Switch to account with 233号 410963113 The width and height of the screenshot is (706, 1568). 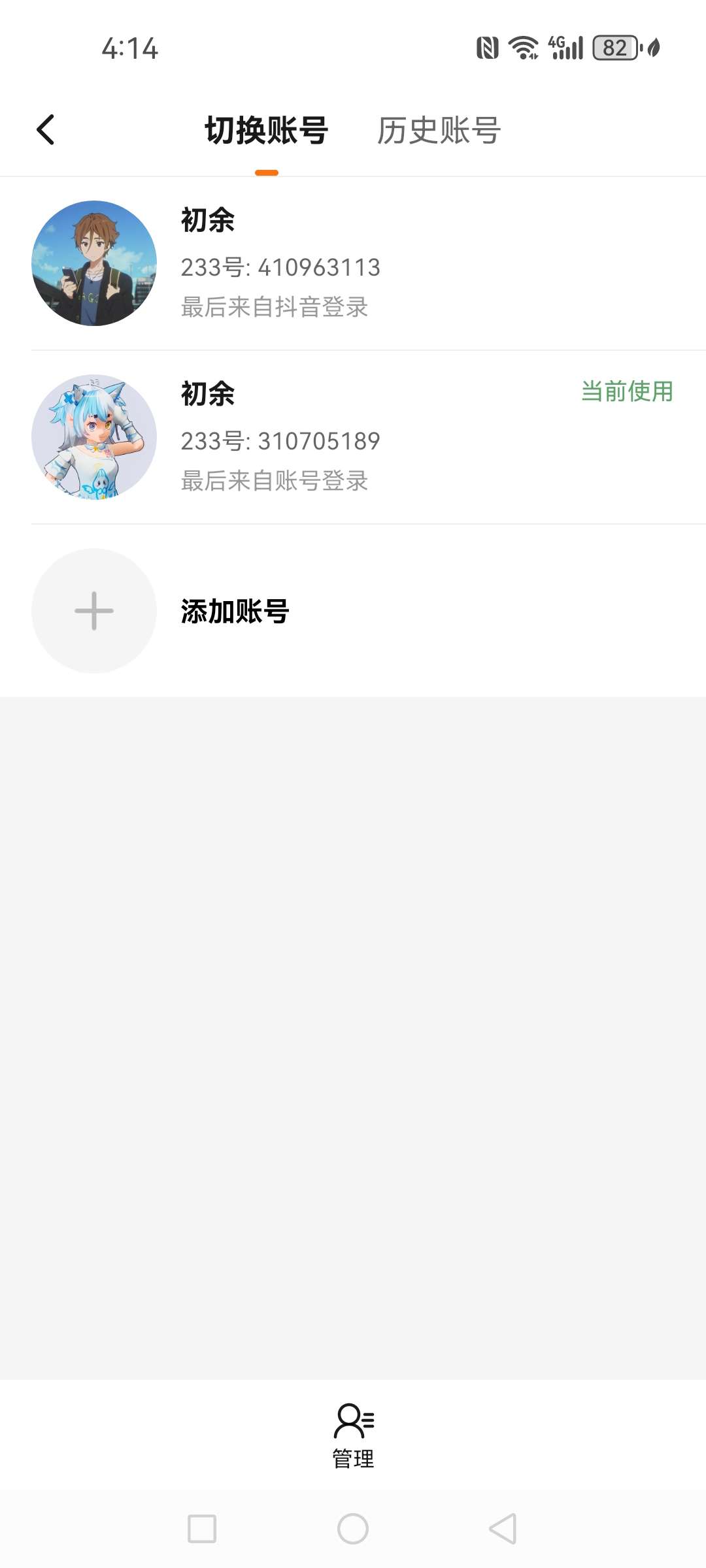pyautogui.click(x=353, y=263)
